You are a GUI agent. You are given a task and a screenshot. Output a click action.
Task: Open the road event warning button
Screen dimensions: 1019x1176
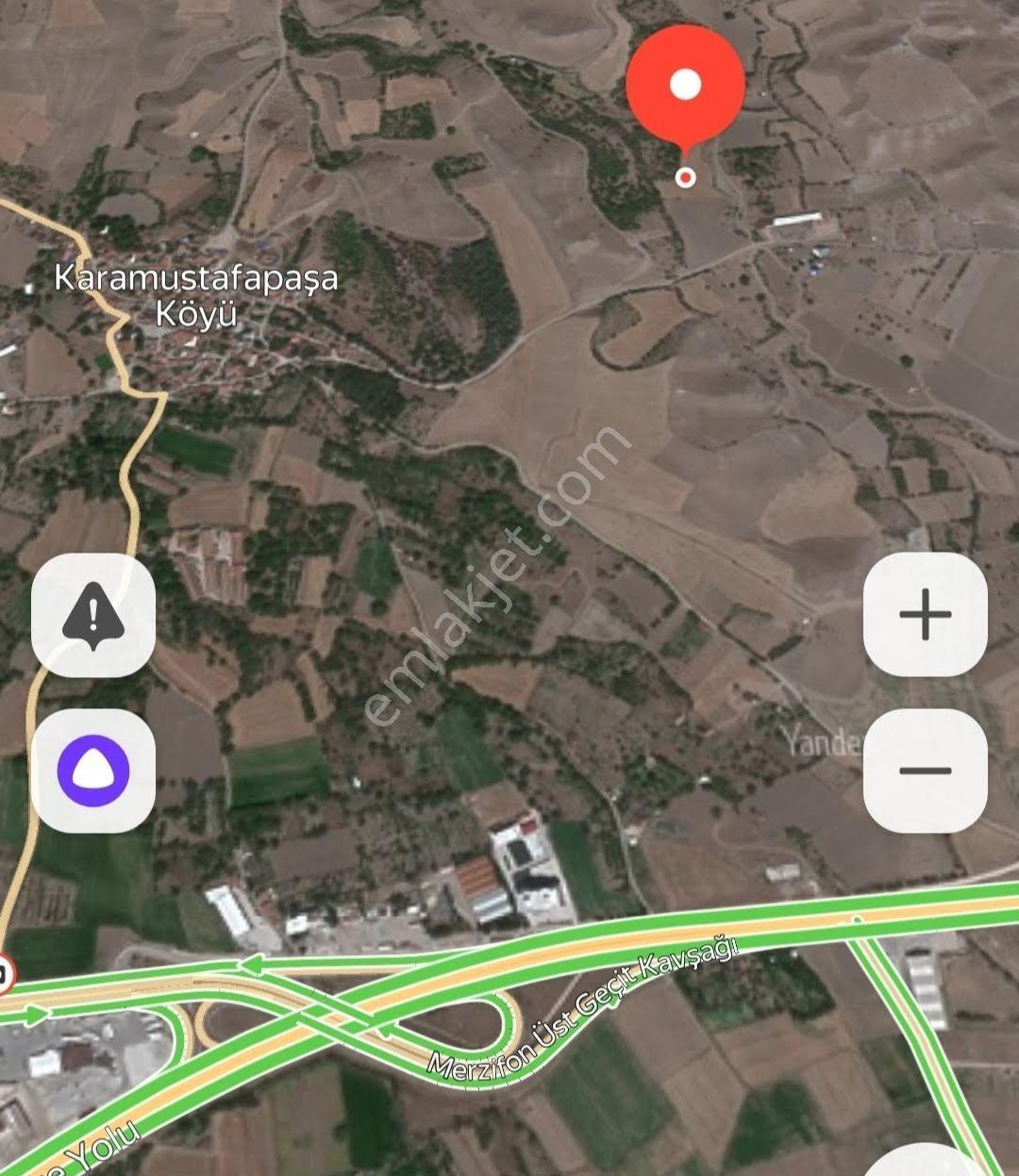click(x=93, y=617)
